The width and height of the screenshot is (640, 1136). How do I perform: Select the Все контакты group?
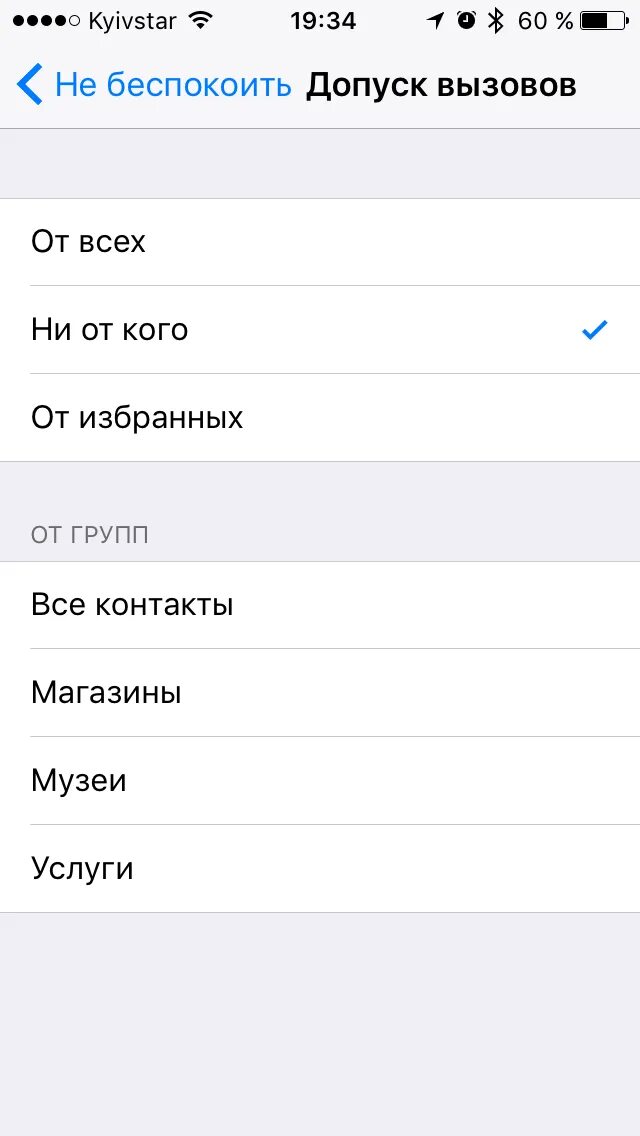pyautogui.click(x=320, y=605)
